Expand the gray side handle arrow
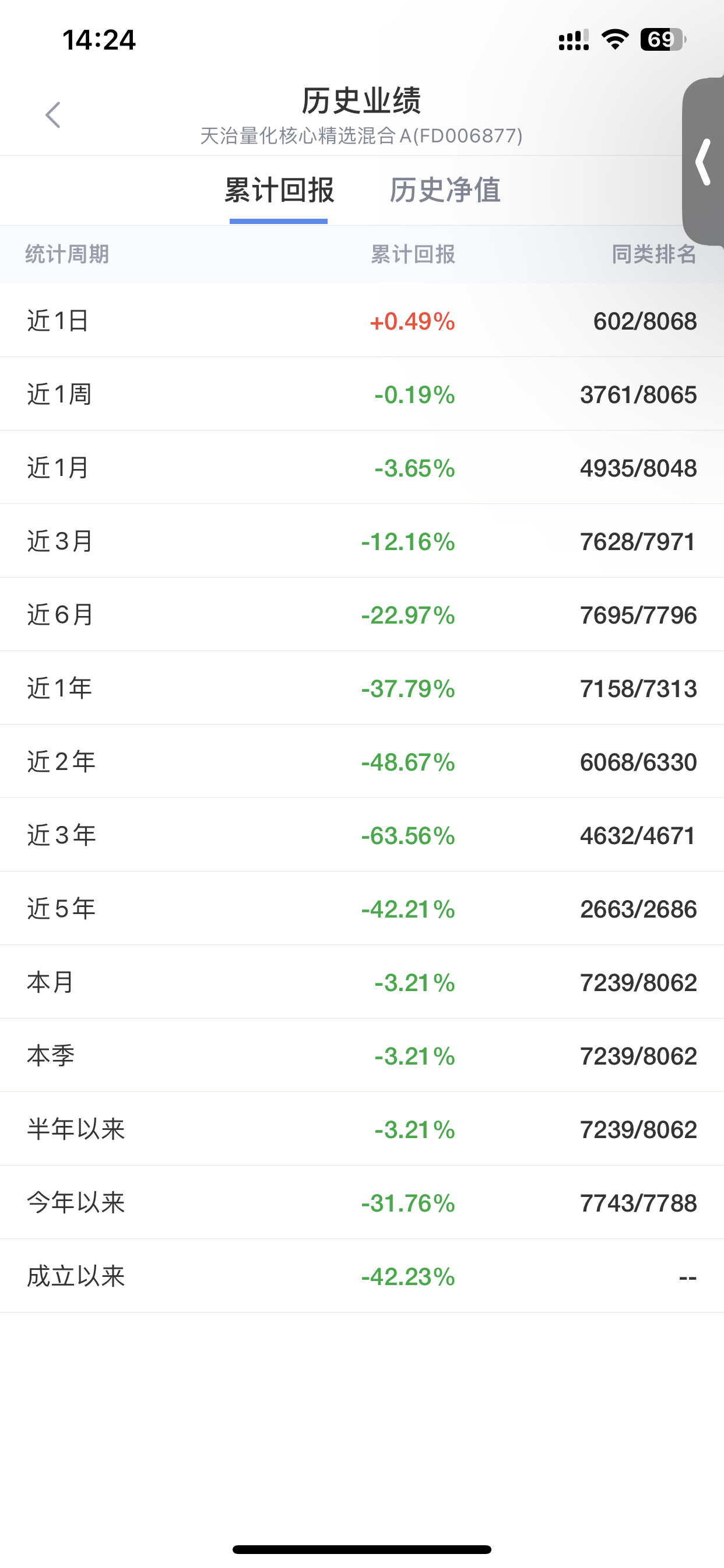The width and height of the screenshot is (724, 1568). tap(704, 162)
